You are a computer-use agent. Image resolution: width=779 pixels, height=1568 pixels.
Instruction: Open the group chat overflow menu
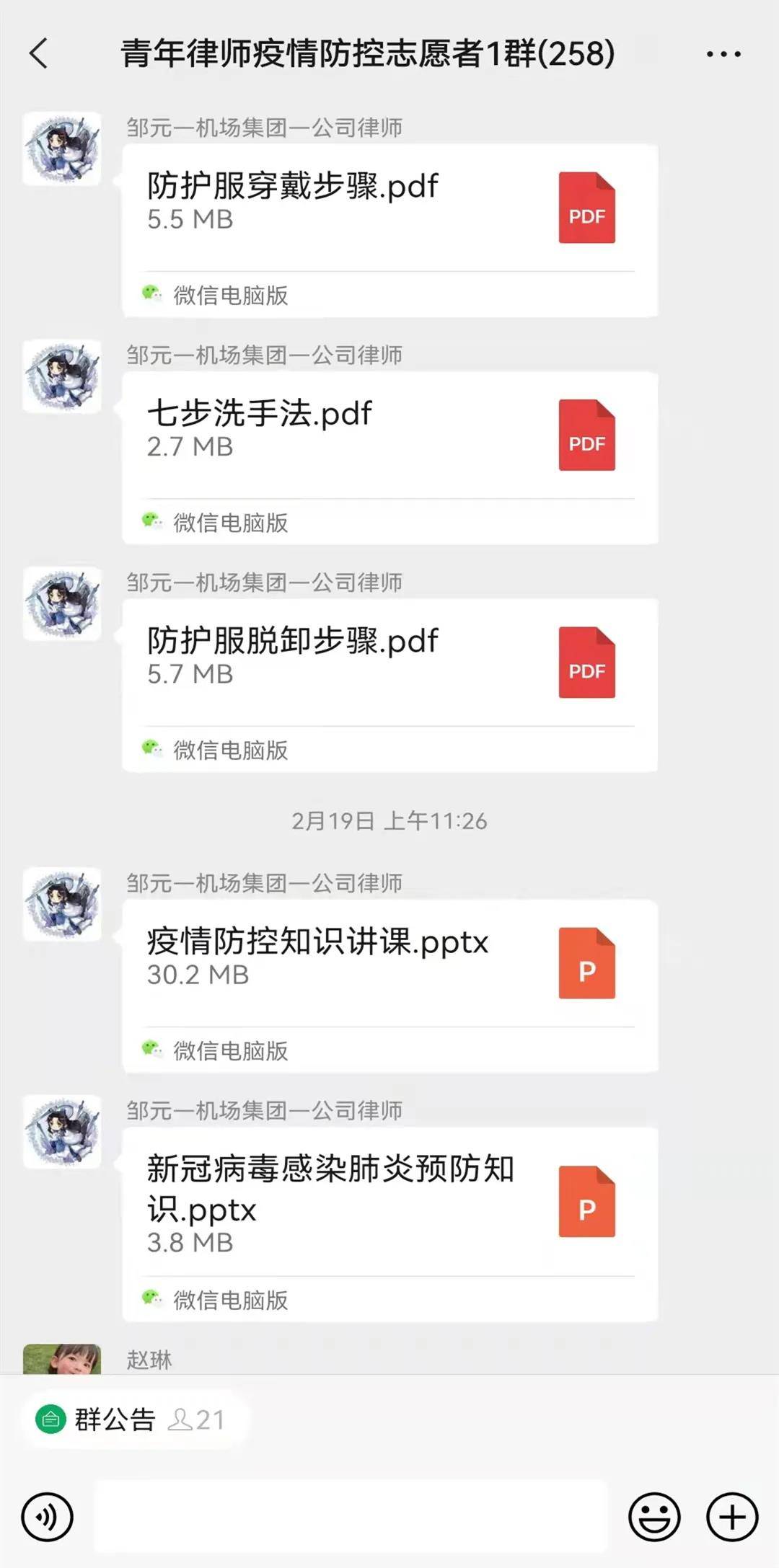pyautogui.click(x=723, y=54)
